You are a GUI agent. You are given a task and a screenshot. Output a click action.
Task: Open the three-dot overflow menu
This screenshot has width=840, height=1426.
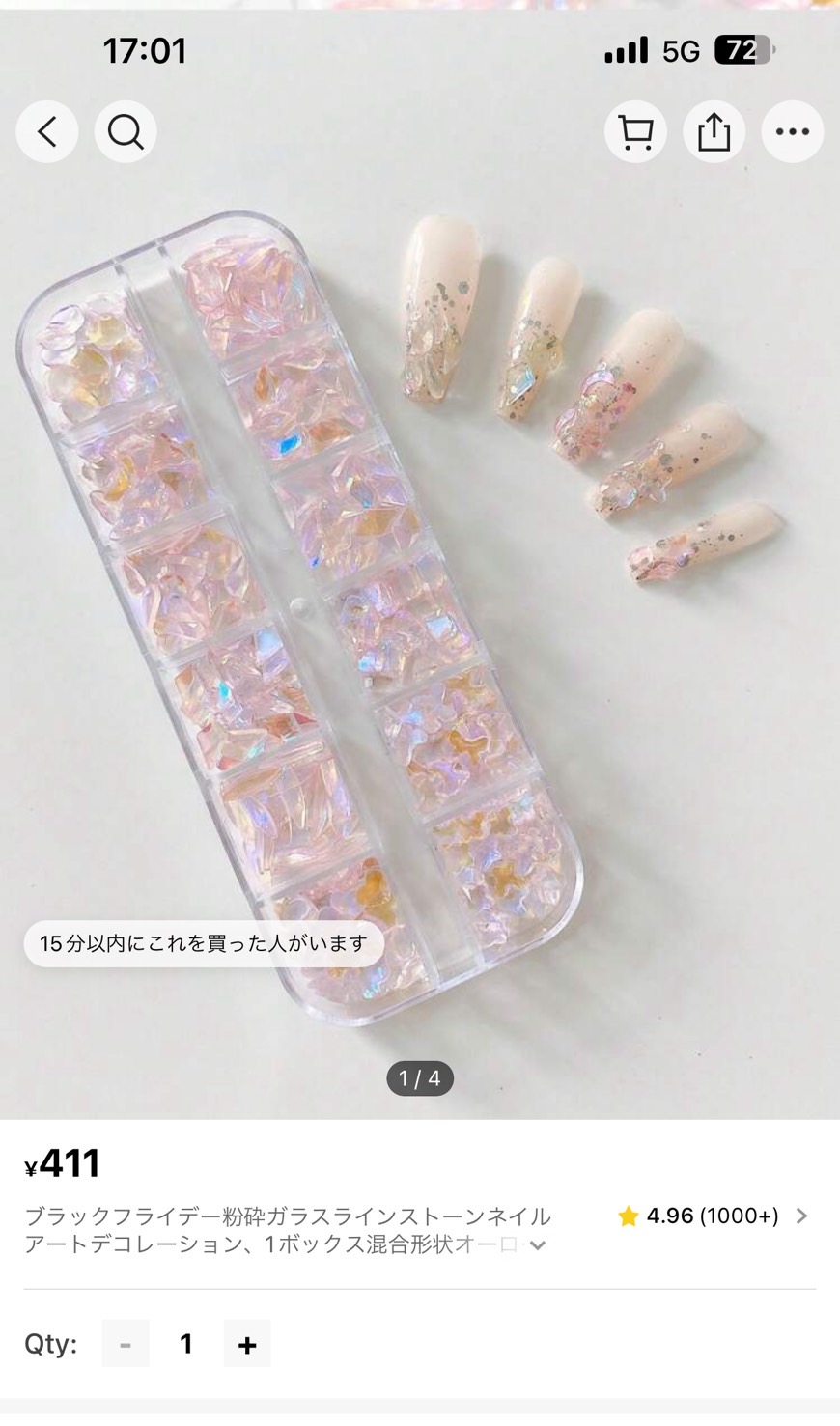792,131
